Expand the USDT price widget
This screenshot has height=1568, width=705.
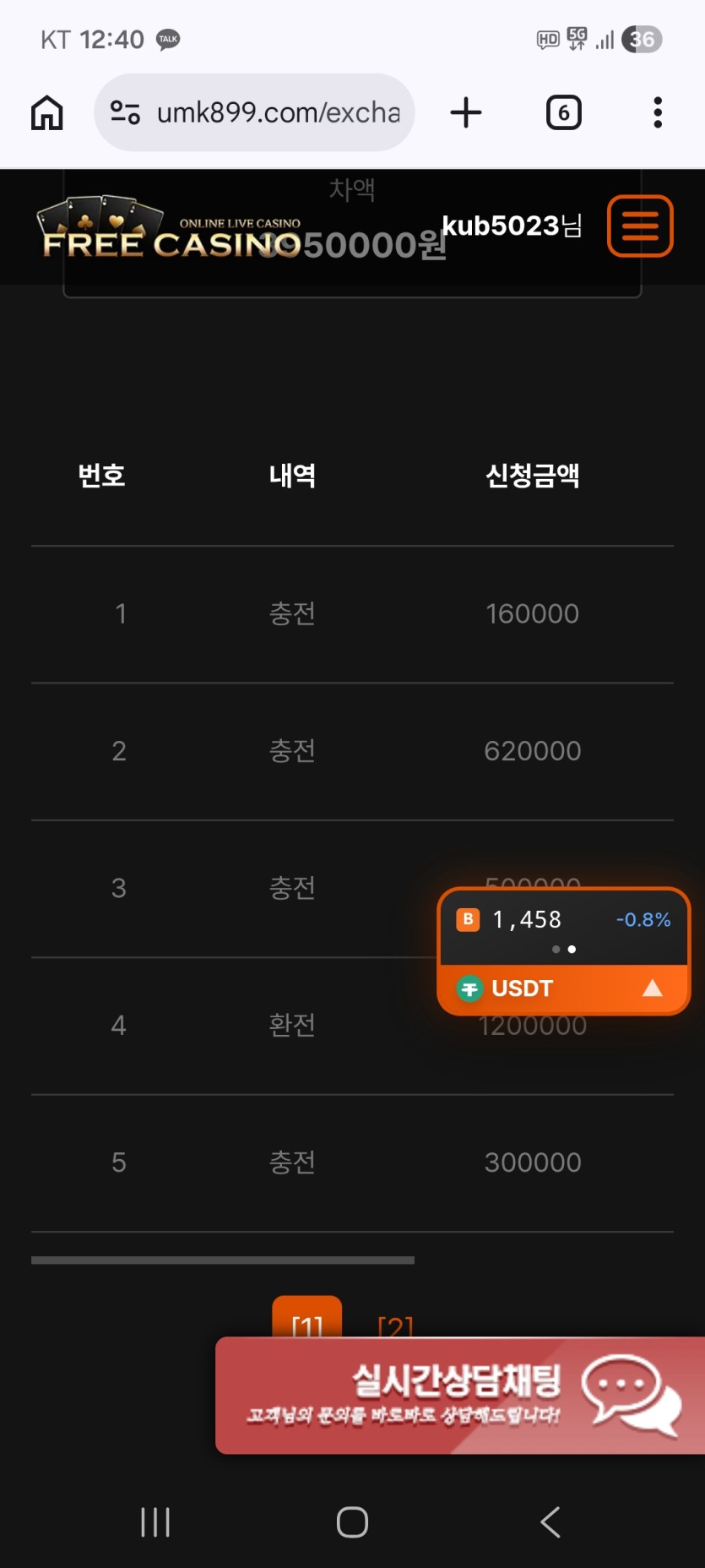pos(652,988)
